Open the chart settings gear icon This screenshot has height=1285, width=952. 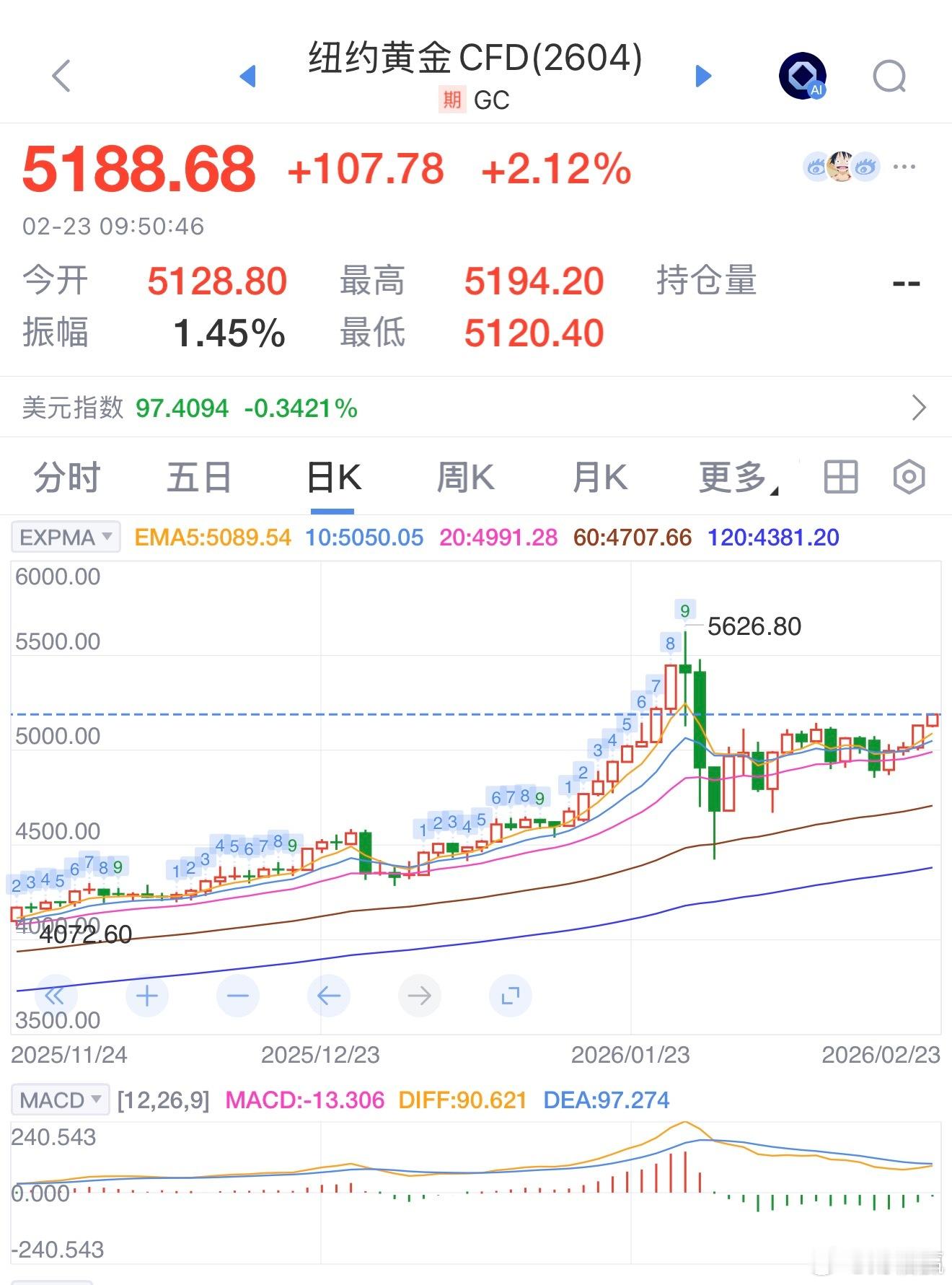coord(908,477)
